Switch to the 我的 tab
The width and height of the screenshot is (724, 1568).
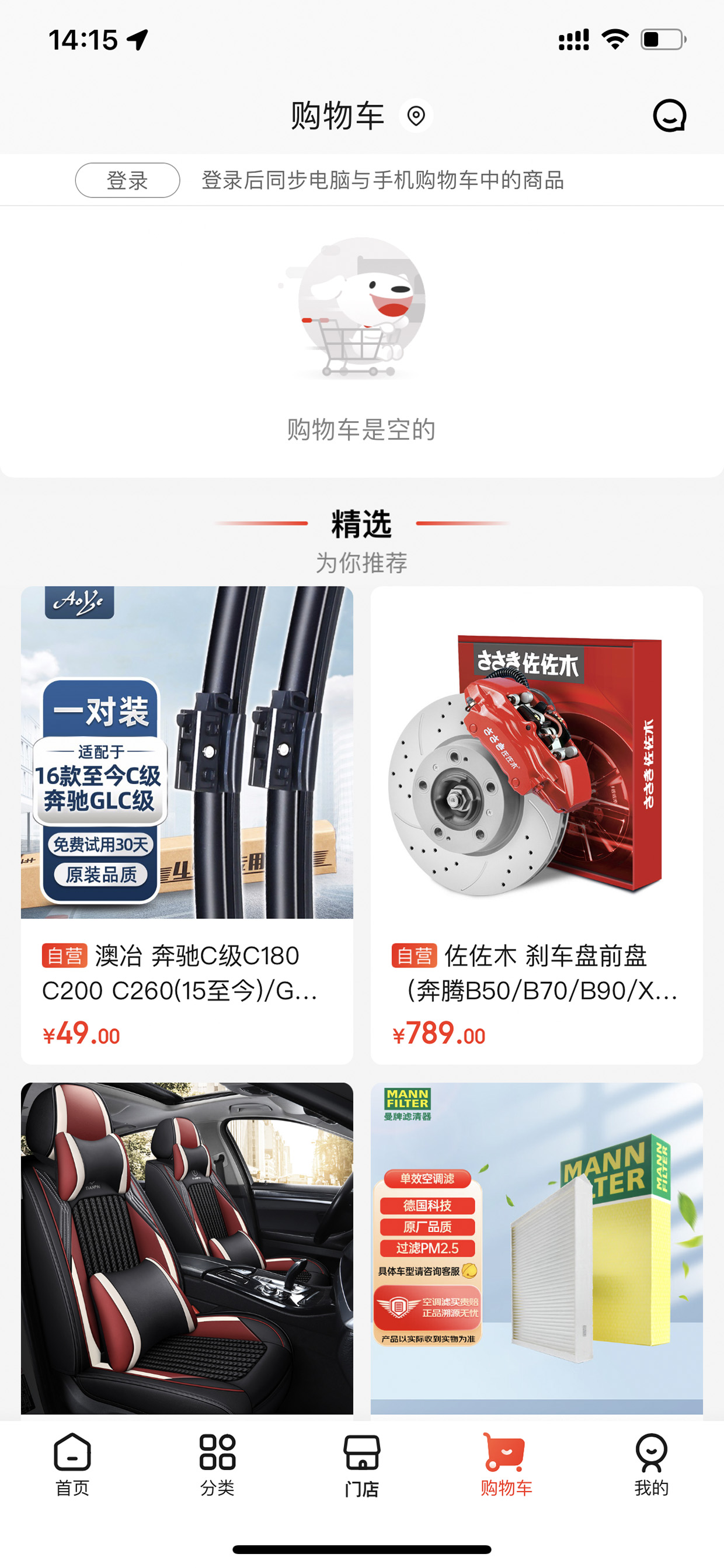pos(651,1465)
